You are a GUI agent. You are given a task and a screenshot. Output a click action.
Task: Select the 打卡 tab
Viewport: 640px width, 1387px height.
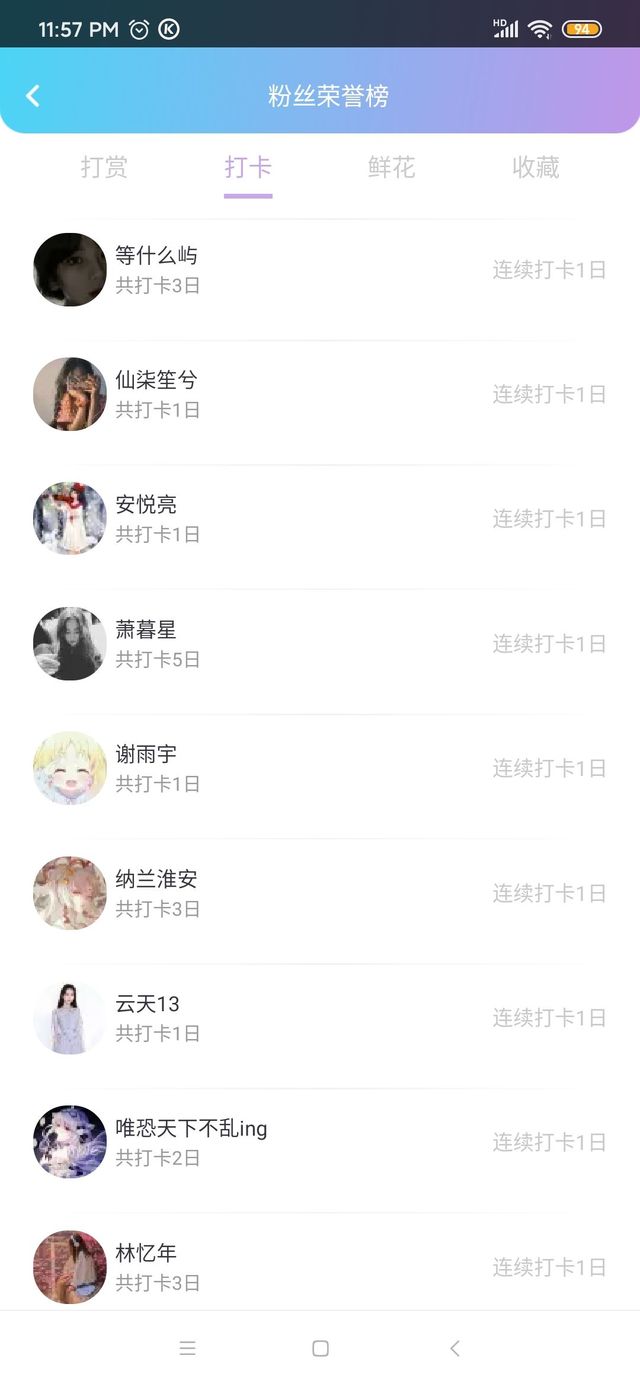pos(248,167)
